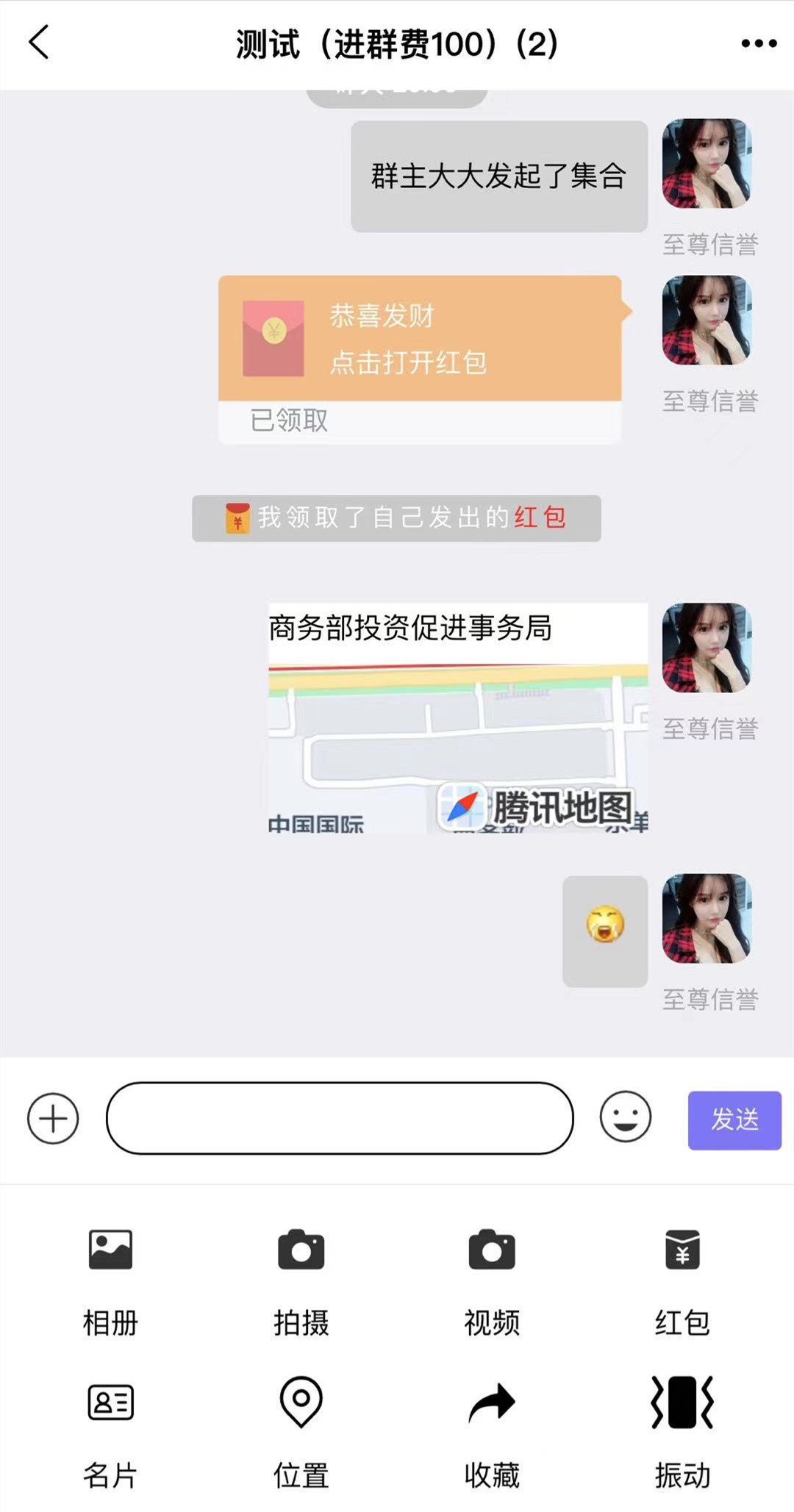This screenshot has width=794, height=1512.
Task: Open the 商务部投资促进事务局 location card
Action: pos(457,717)
